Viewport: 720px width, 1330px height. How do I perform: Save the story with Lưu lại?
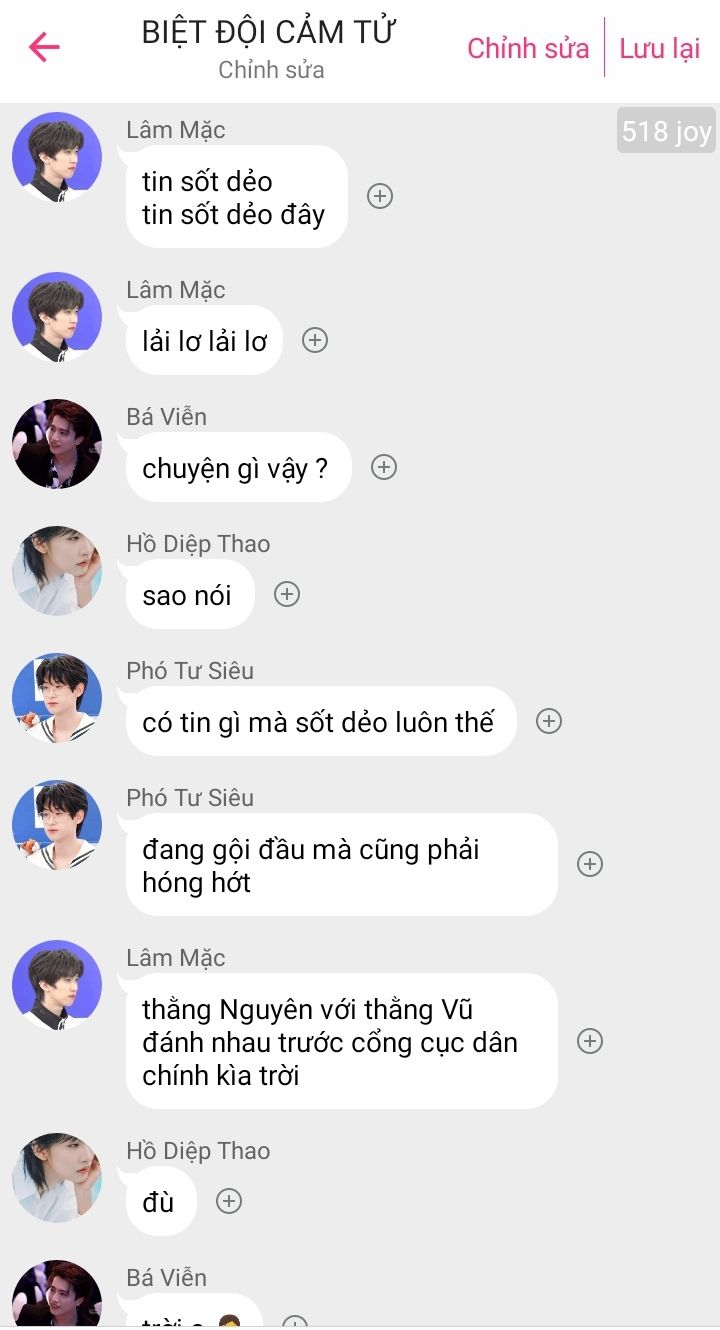point(659,48)
